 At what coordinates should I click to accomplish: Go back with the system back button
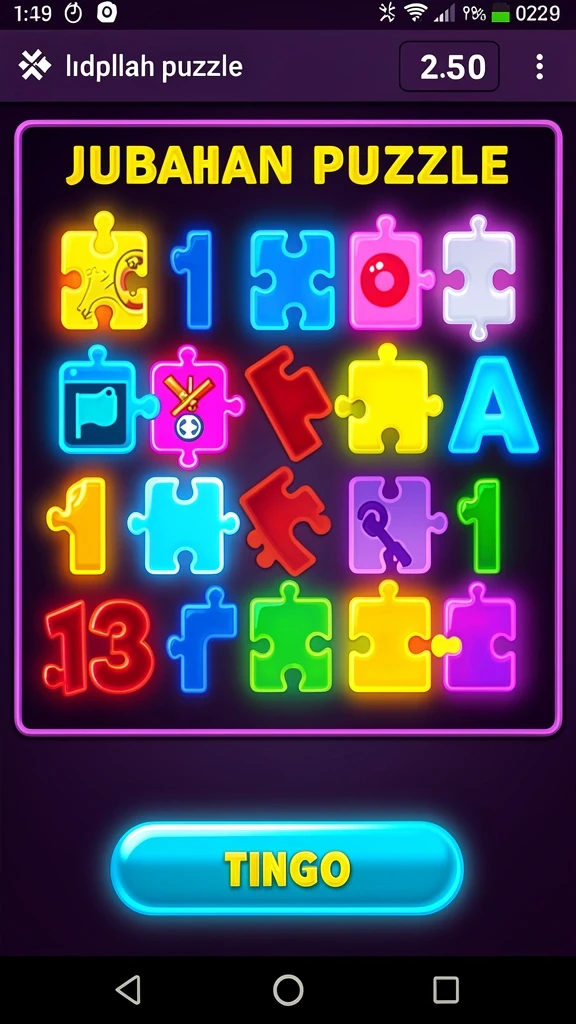click(129, 989)
